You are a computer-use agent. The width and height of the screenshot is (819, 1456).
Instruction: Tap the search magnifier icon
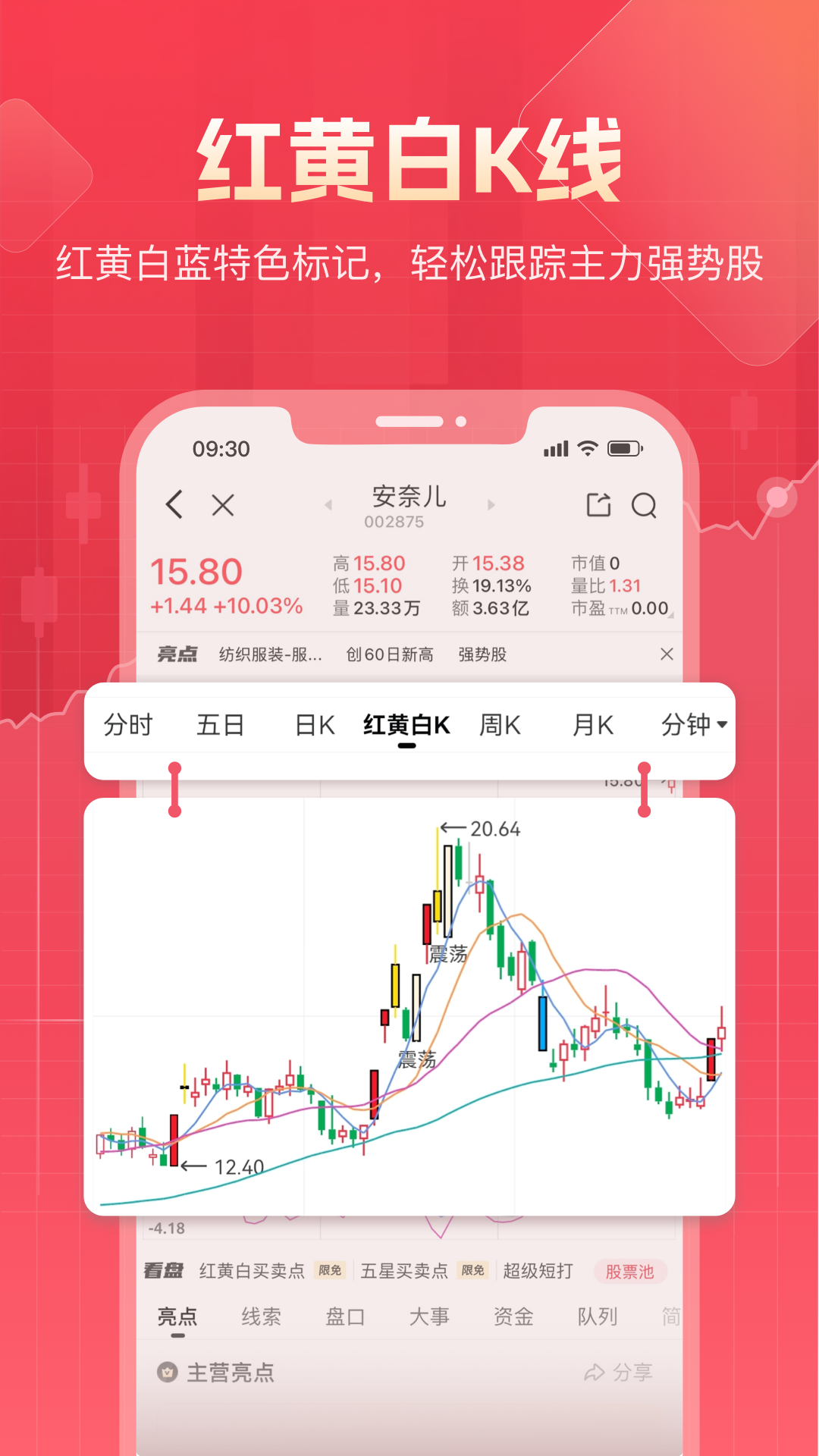645,505
